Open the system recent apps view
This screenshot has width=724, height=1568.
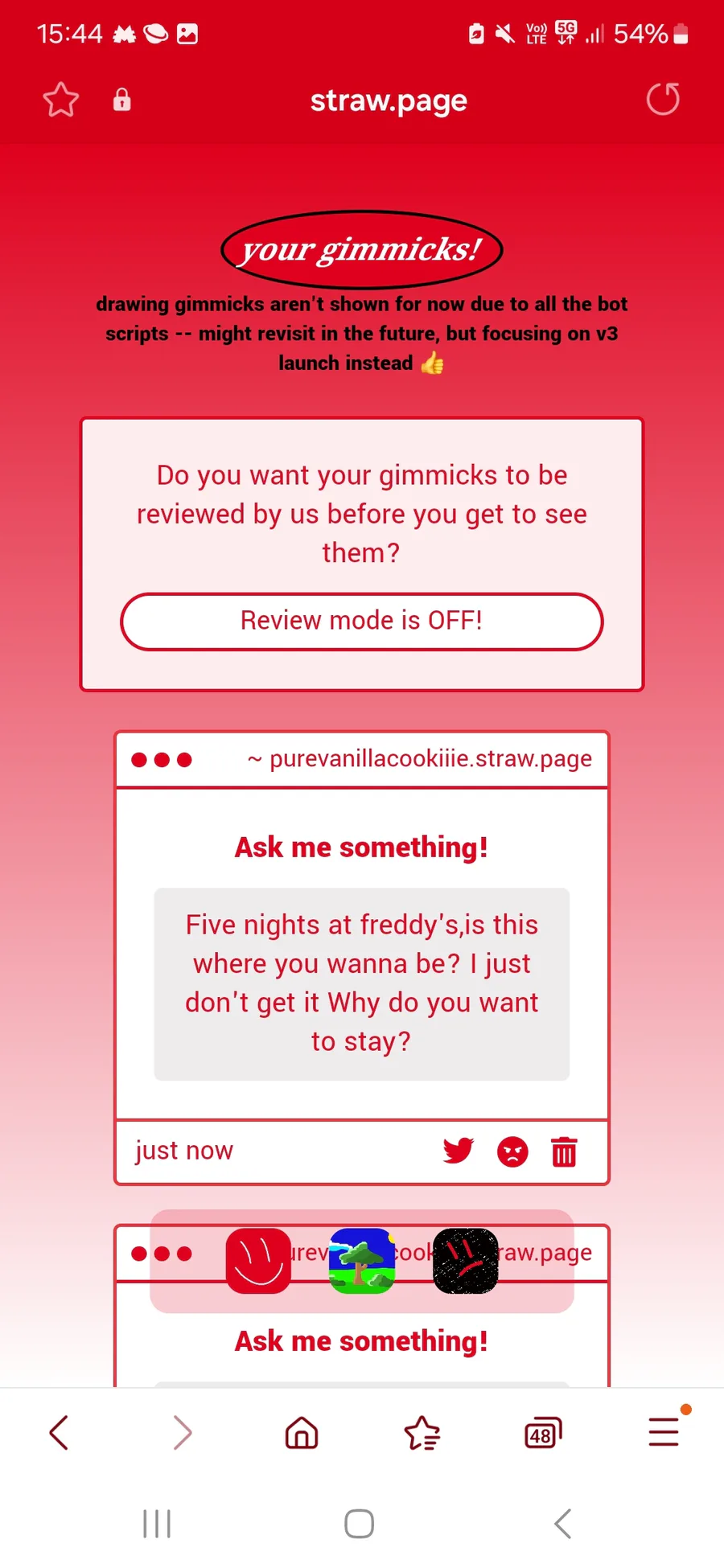pos(157,1523)
